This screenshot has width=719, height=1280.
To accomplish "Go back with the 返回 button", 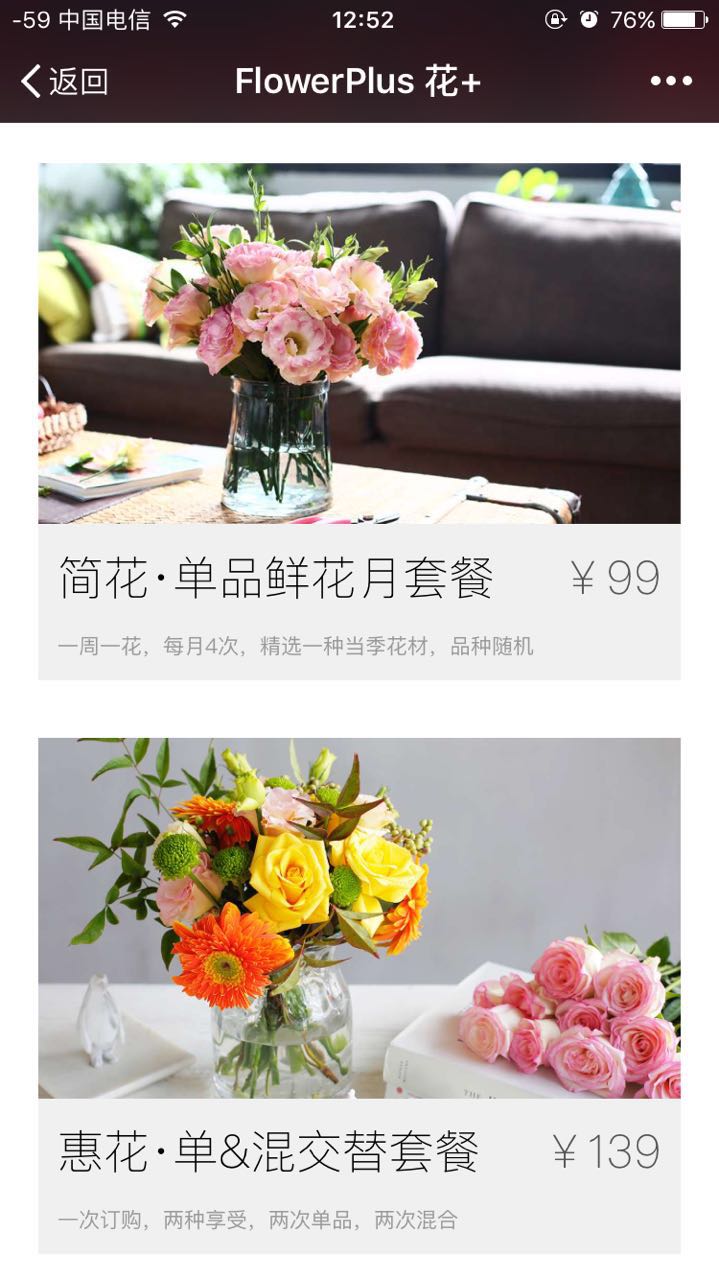I will (x=64, y=82).
